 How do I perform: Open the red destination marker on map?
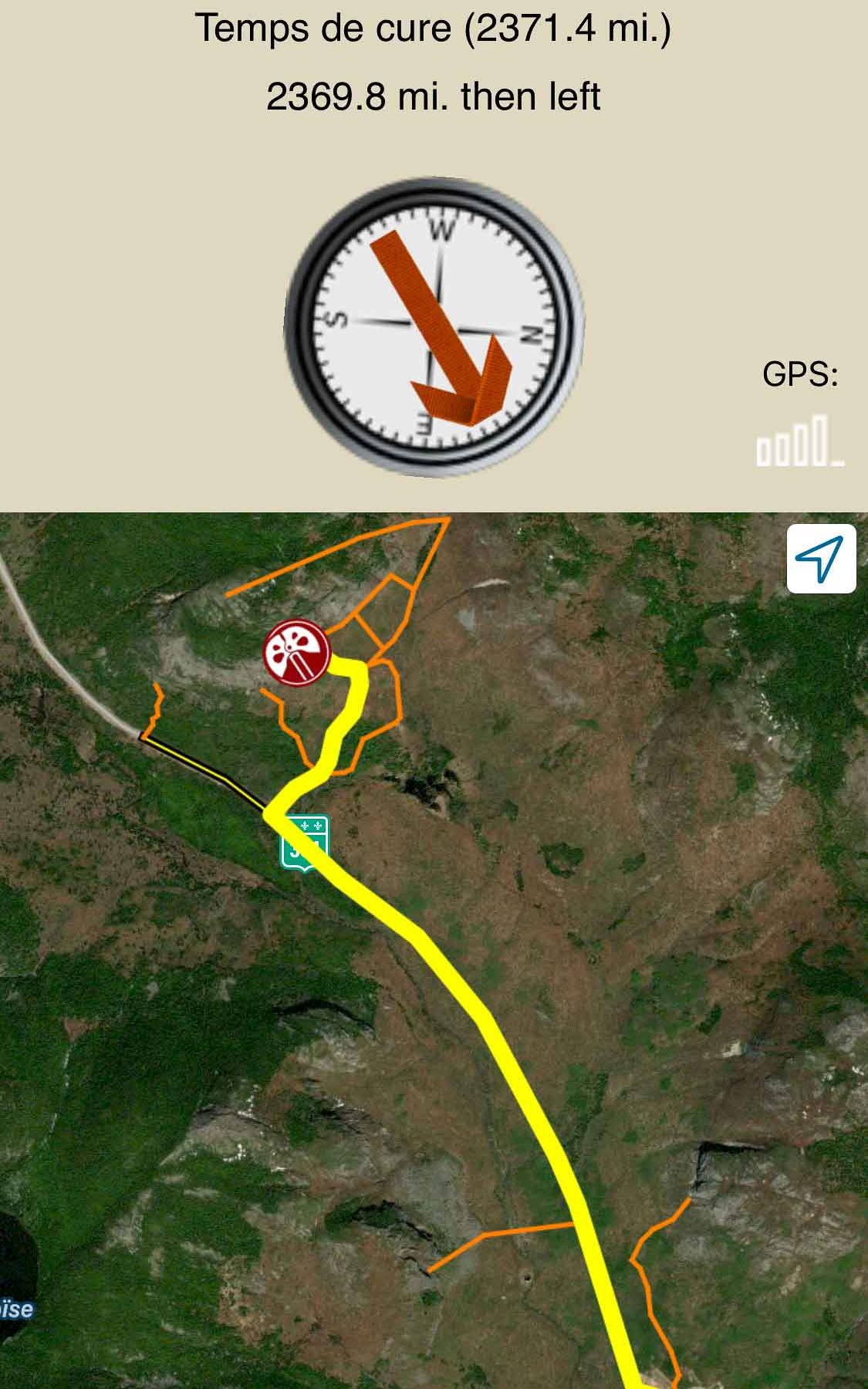296,653
